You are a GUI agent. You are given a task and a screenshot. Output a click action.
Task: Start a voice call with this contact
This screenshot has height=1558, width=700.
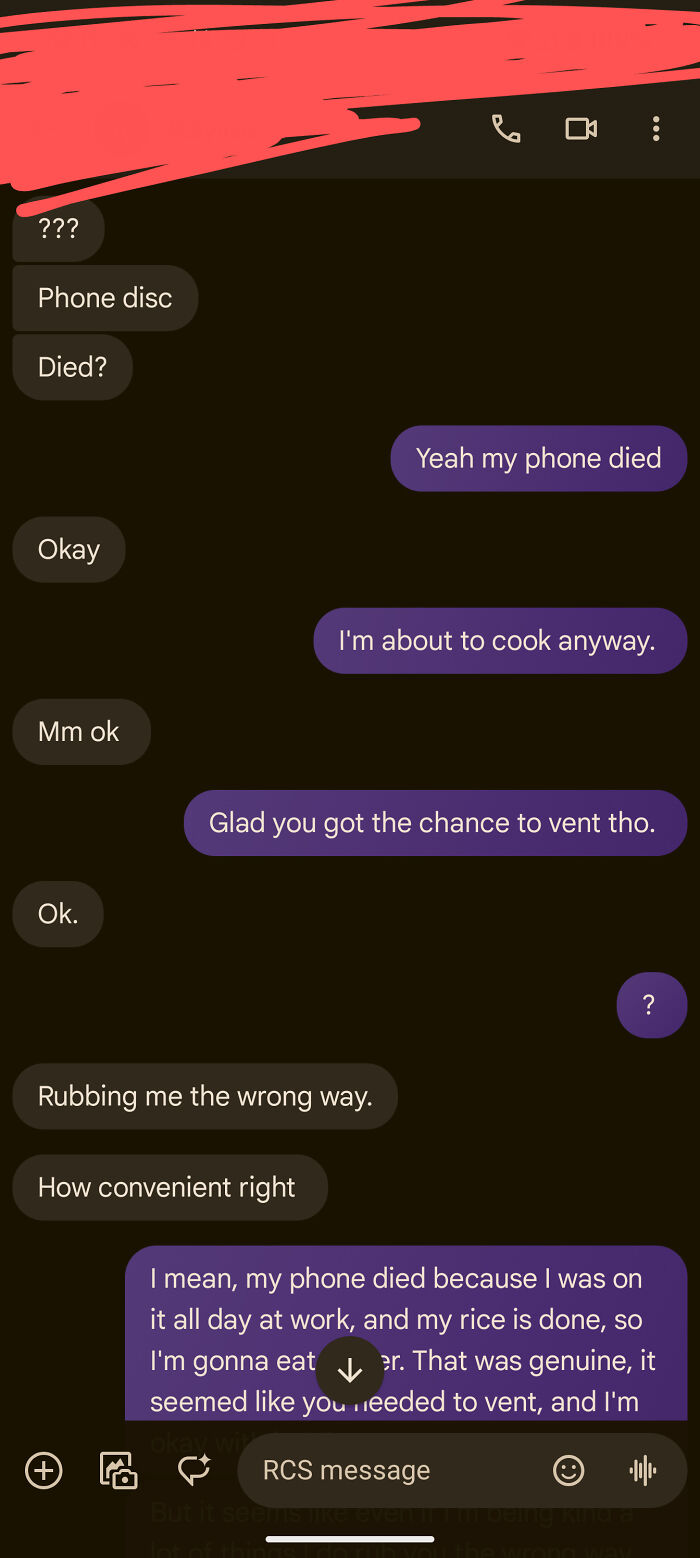(506, 128)
